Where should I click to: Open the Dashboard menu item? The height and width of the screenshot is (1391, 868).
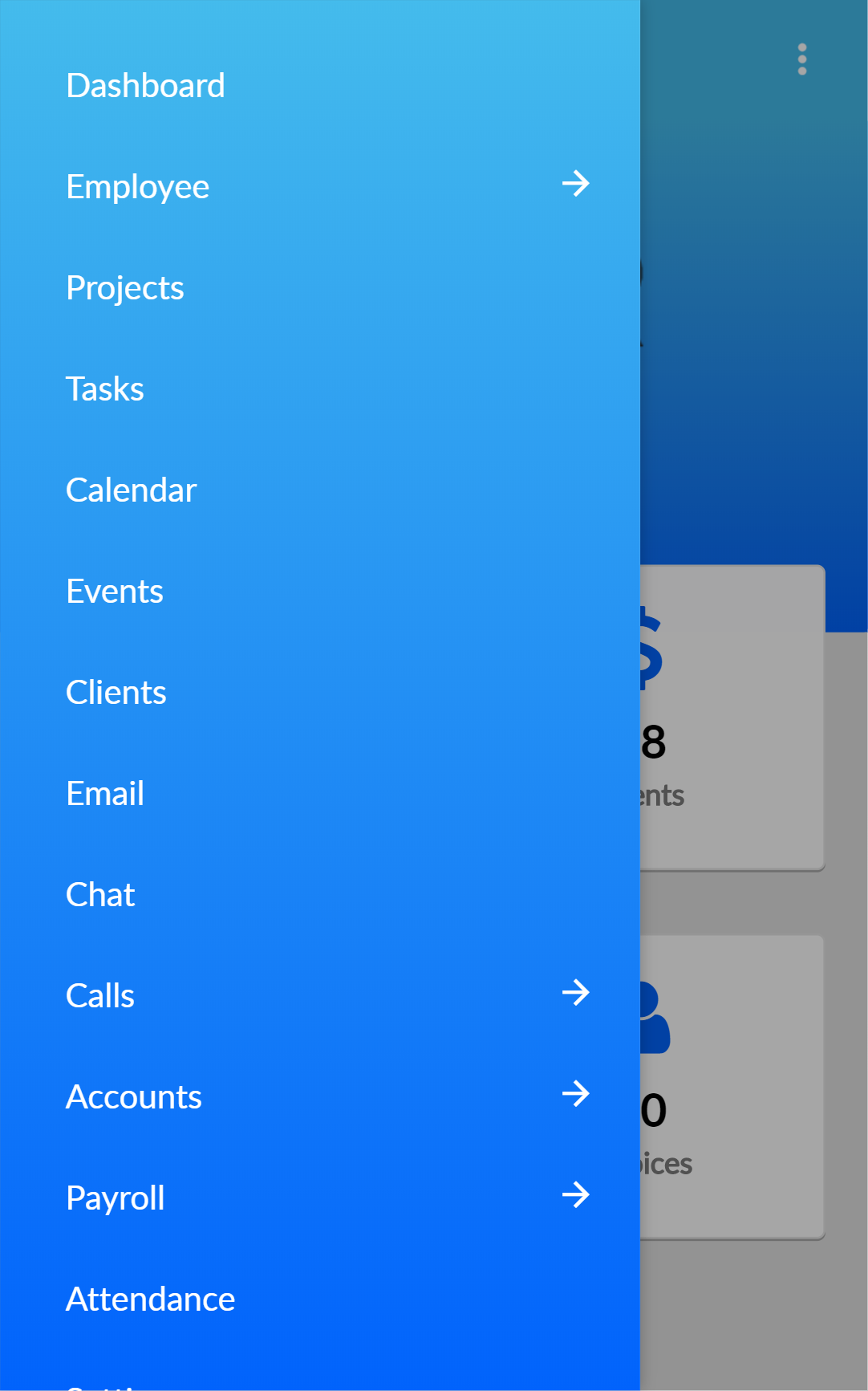[145, 85]
